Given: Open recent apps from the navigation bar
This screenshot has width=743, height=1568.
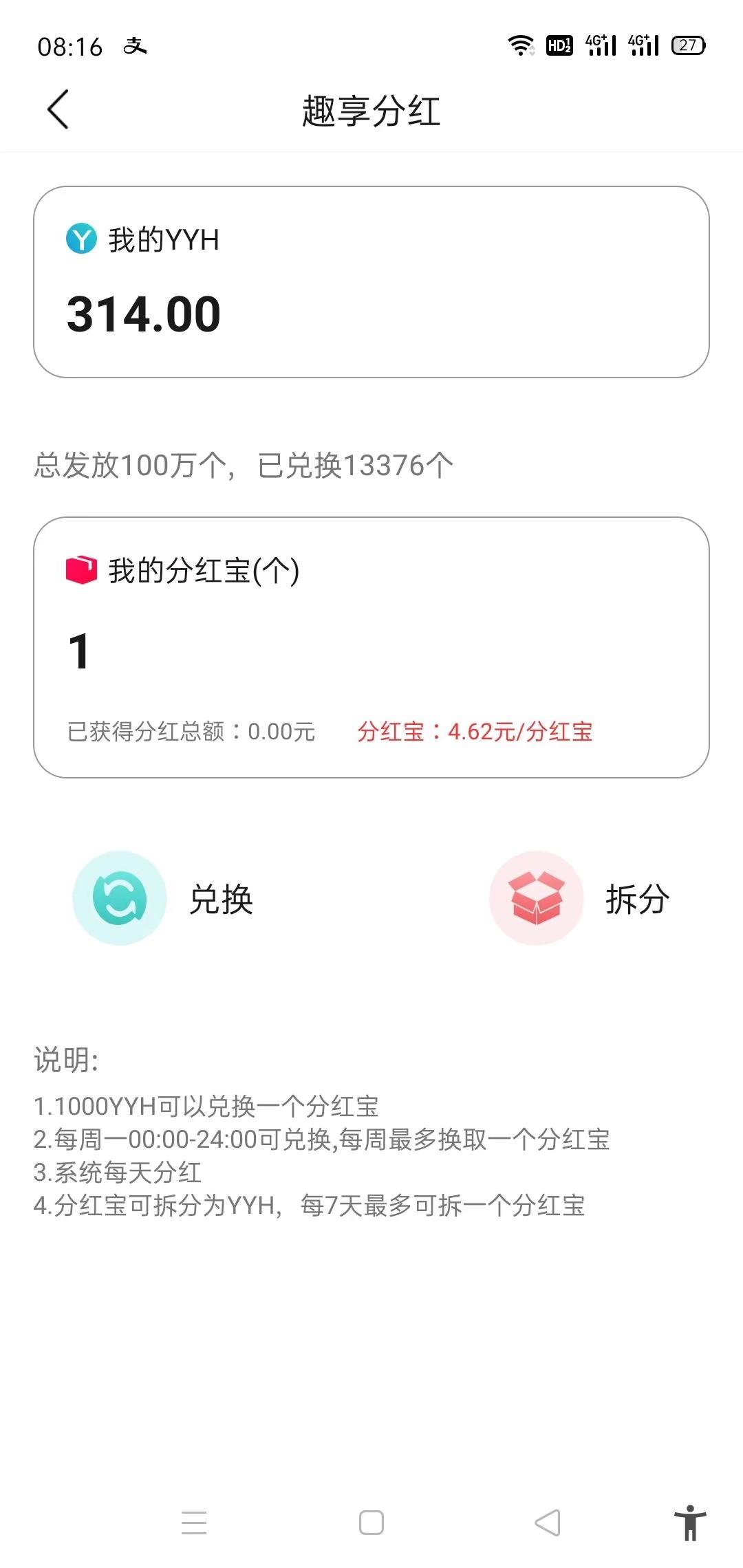Looking at the screenshot, I should (194, 1523).
